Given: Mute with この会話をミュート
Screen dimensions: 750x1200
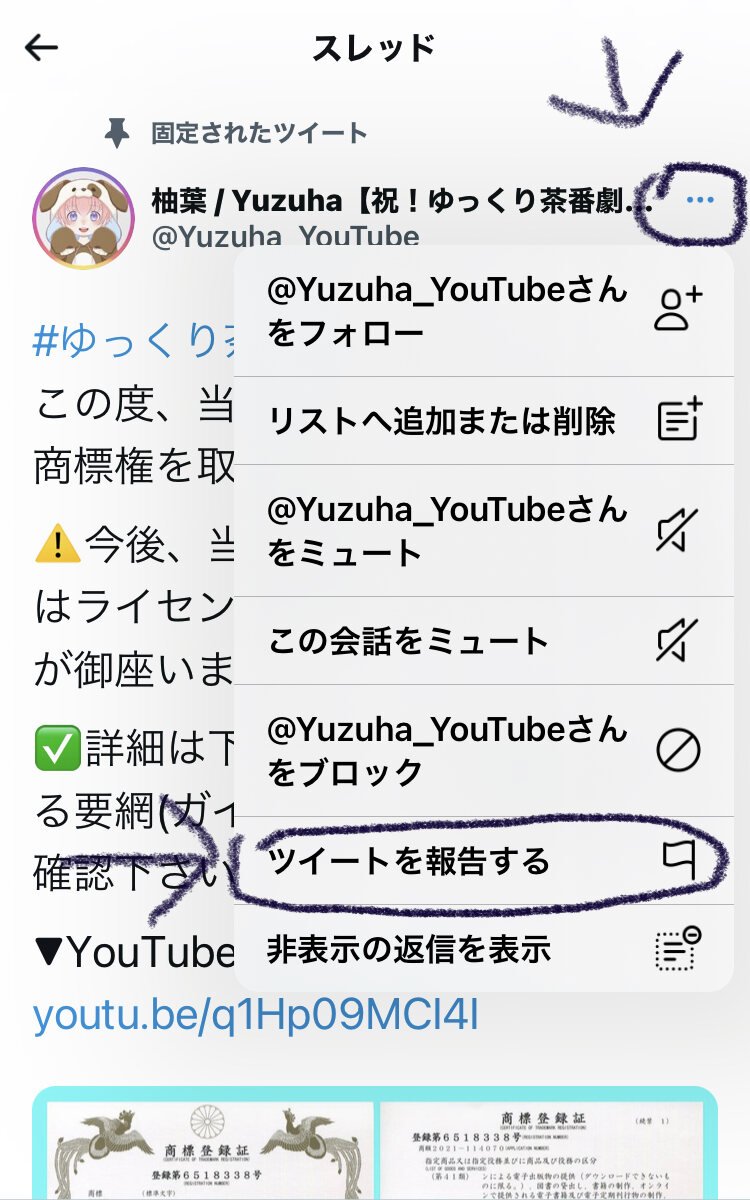Looking at the screenshot, I should (x=483, y=641).
